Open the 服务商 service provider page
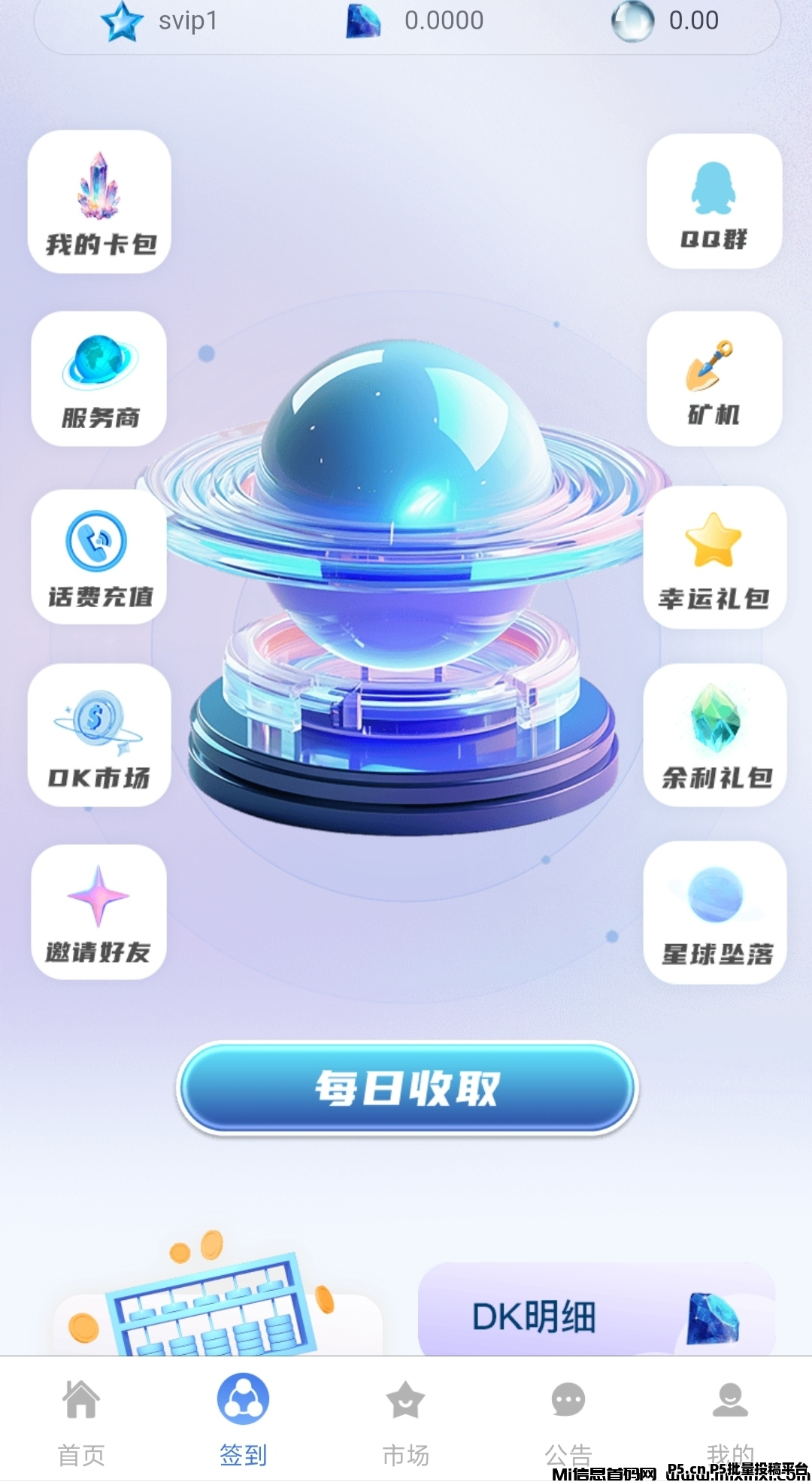 (x=98, y=378)
